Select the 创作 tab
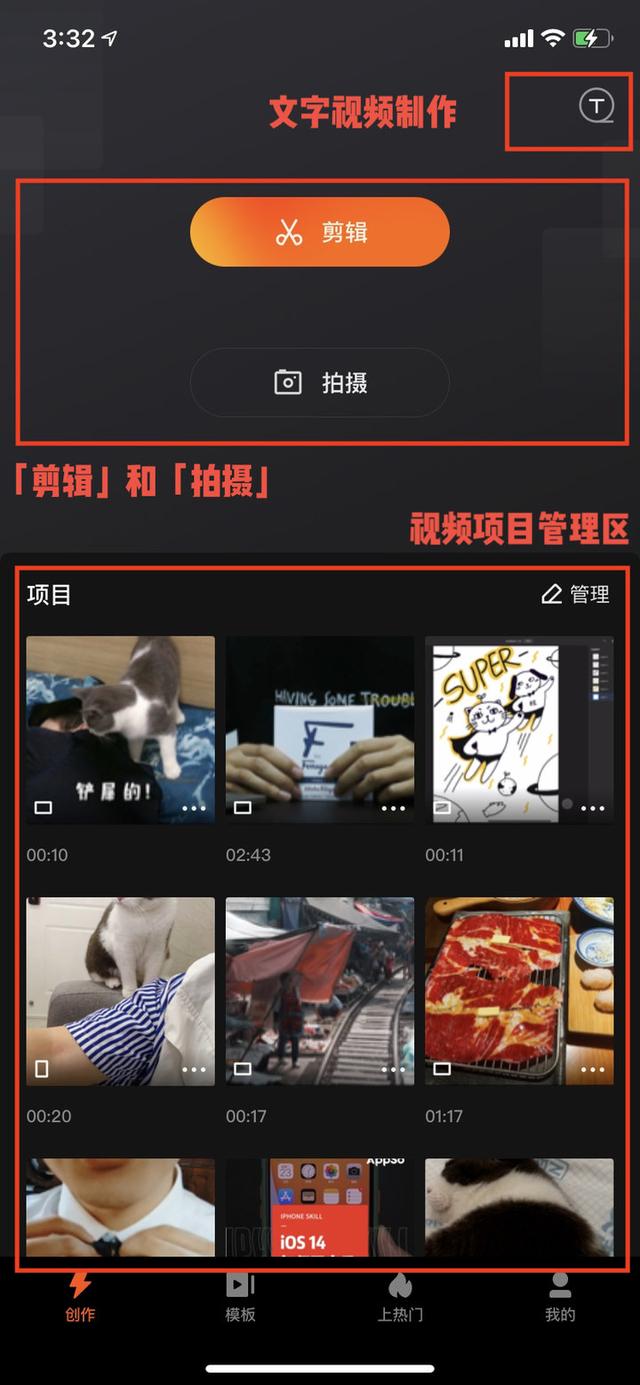 (x=80, y=1297)
